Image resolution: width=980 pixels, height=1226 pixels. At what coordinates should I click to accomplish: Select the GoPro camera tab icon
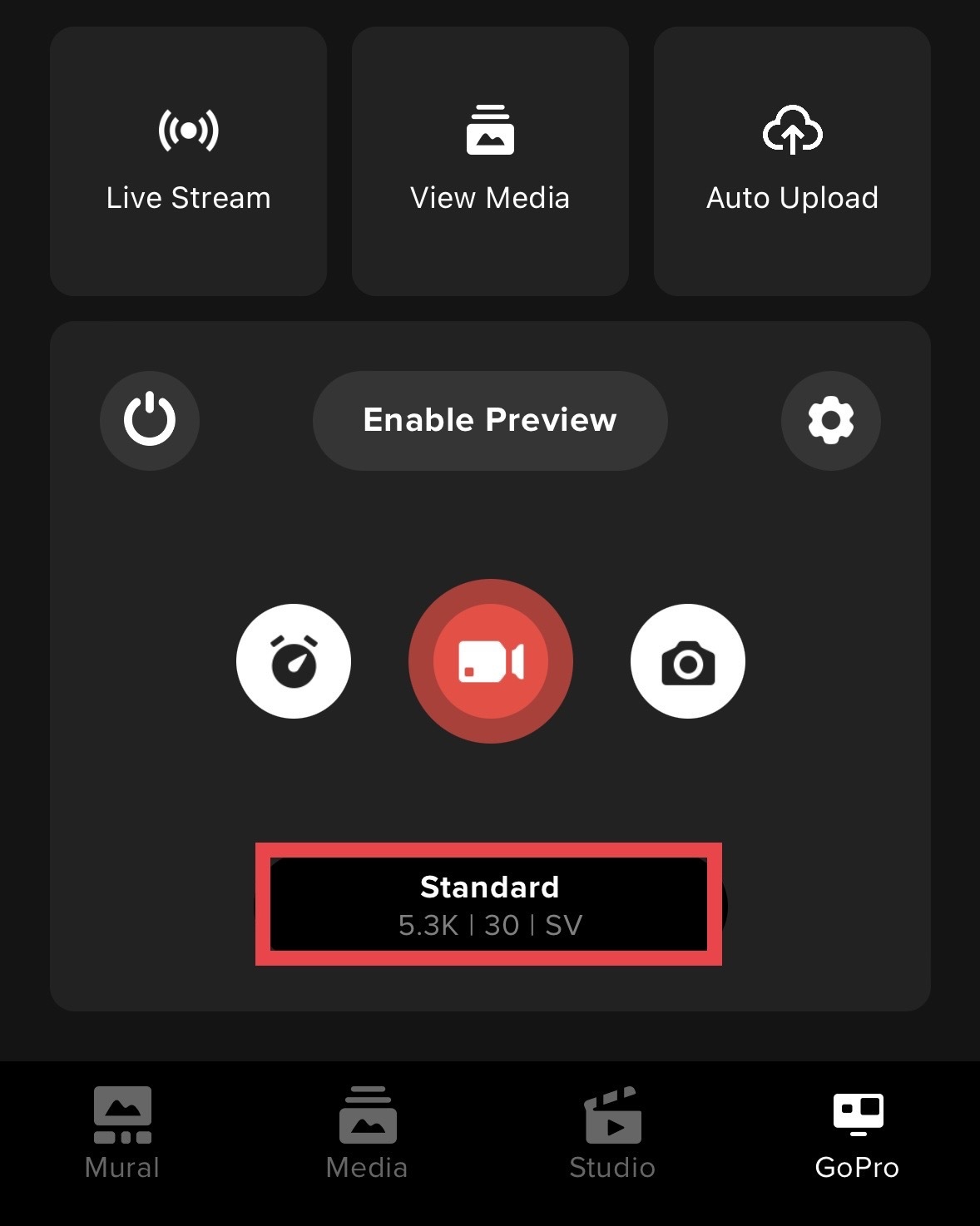(858, 1115)
